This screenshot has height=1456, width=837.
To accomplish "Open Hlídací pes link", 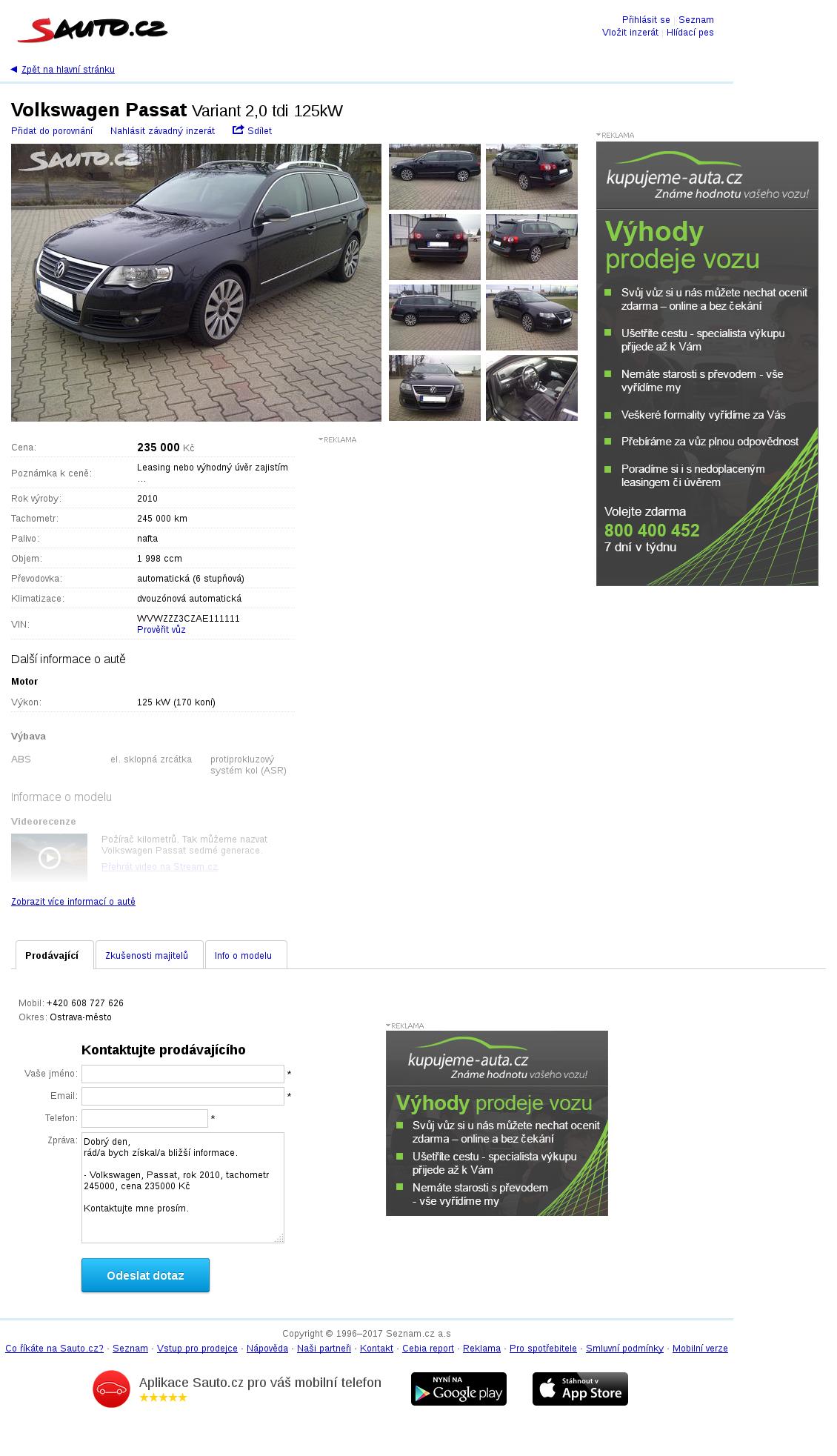I will [690, 33].
